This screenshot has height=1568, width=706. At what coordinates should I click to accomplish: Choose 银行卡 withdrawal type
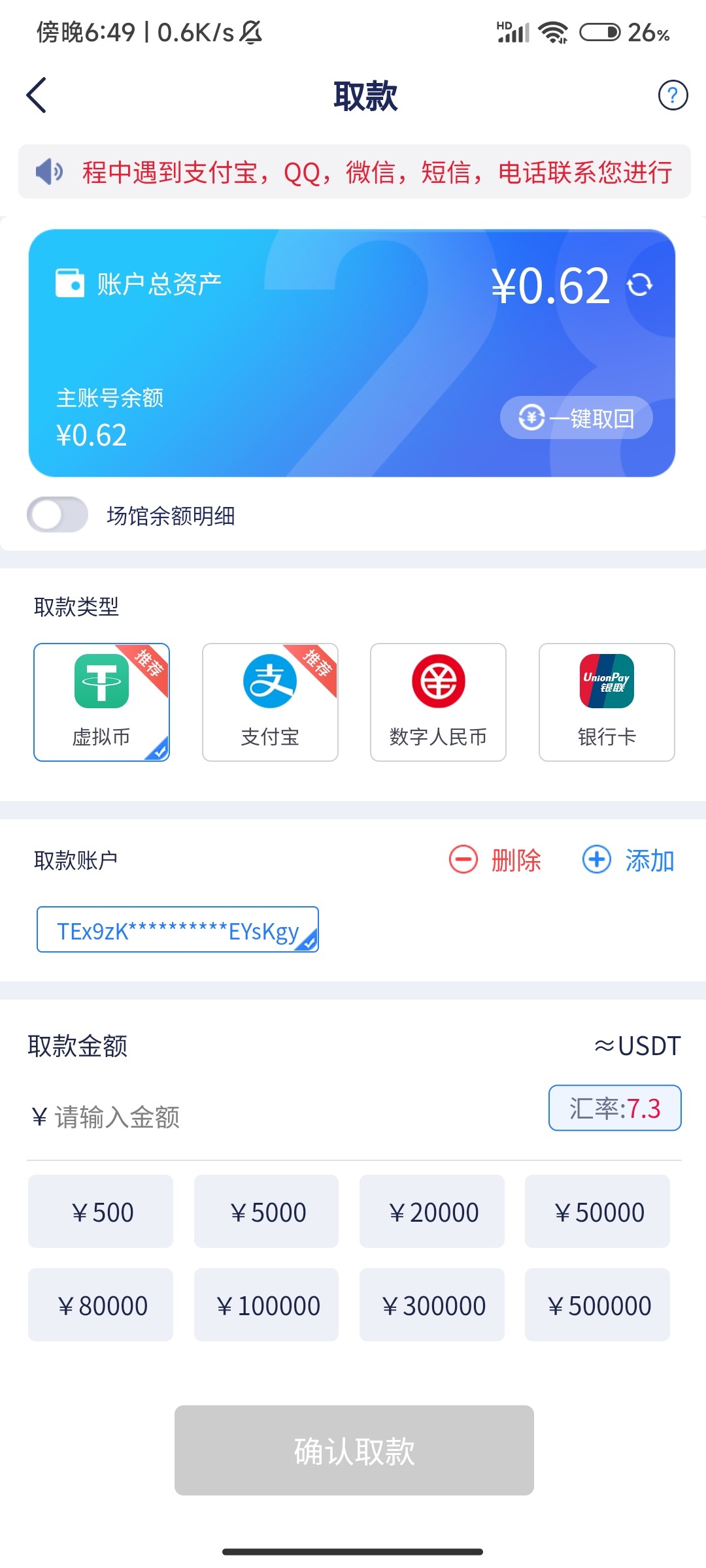click(x=607, y=702)
